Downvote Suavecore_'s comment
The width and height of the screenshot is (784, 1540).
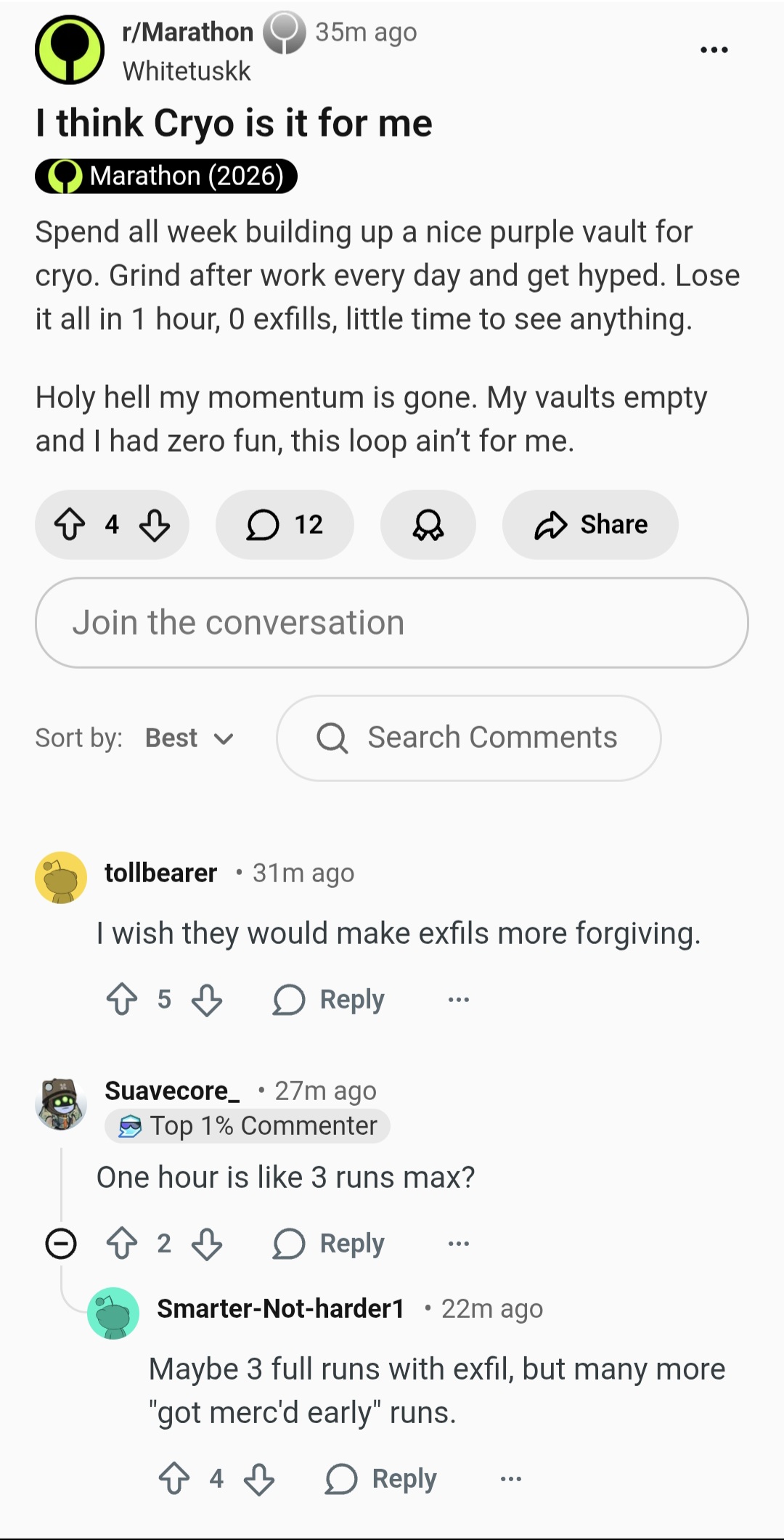click(207, 1243)
